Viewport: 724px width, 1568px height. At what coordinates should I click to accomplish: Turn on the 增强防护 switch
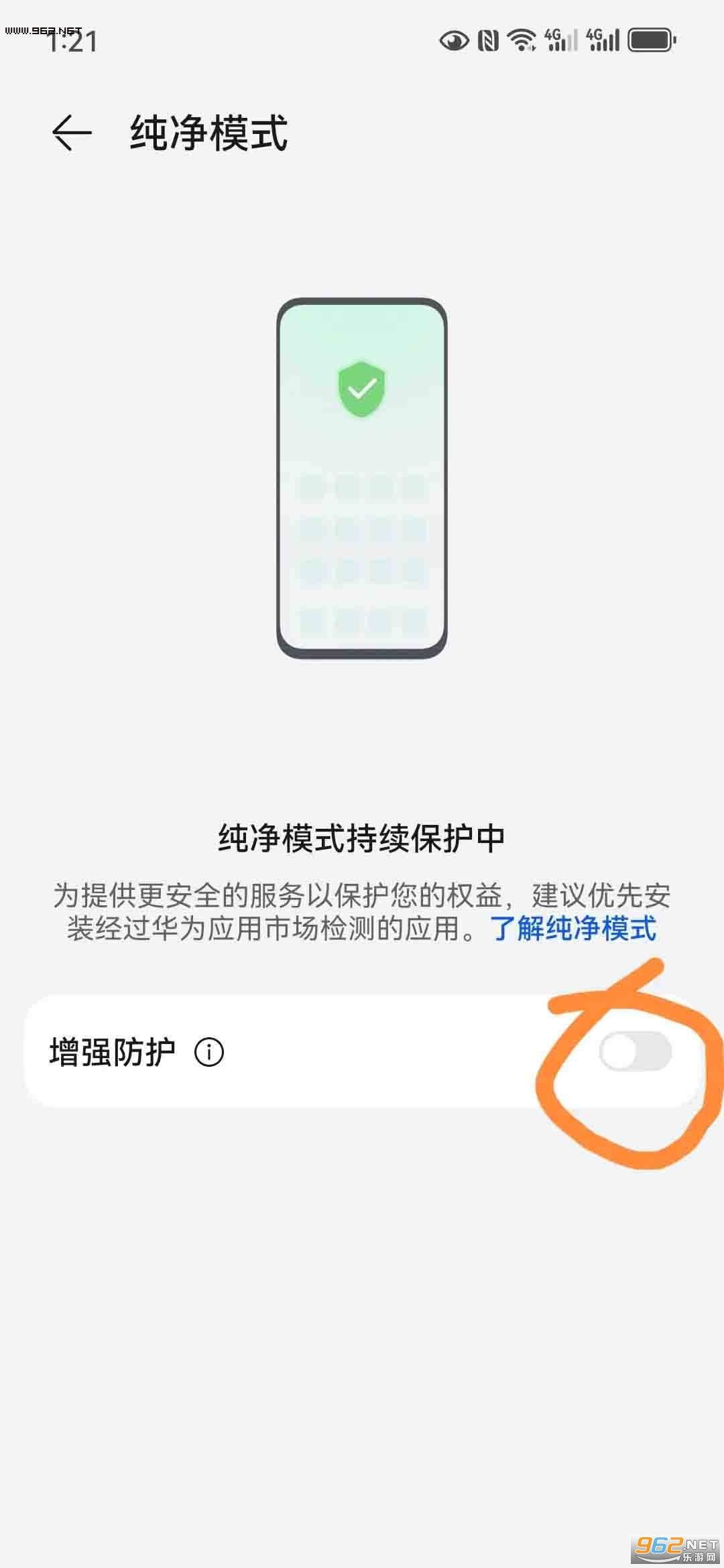tap(635, 1051)
